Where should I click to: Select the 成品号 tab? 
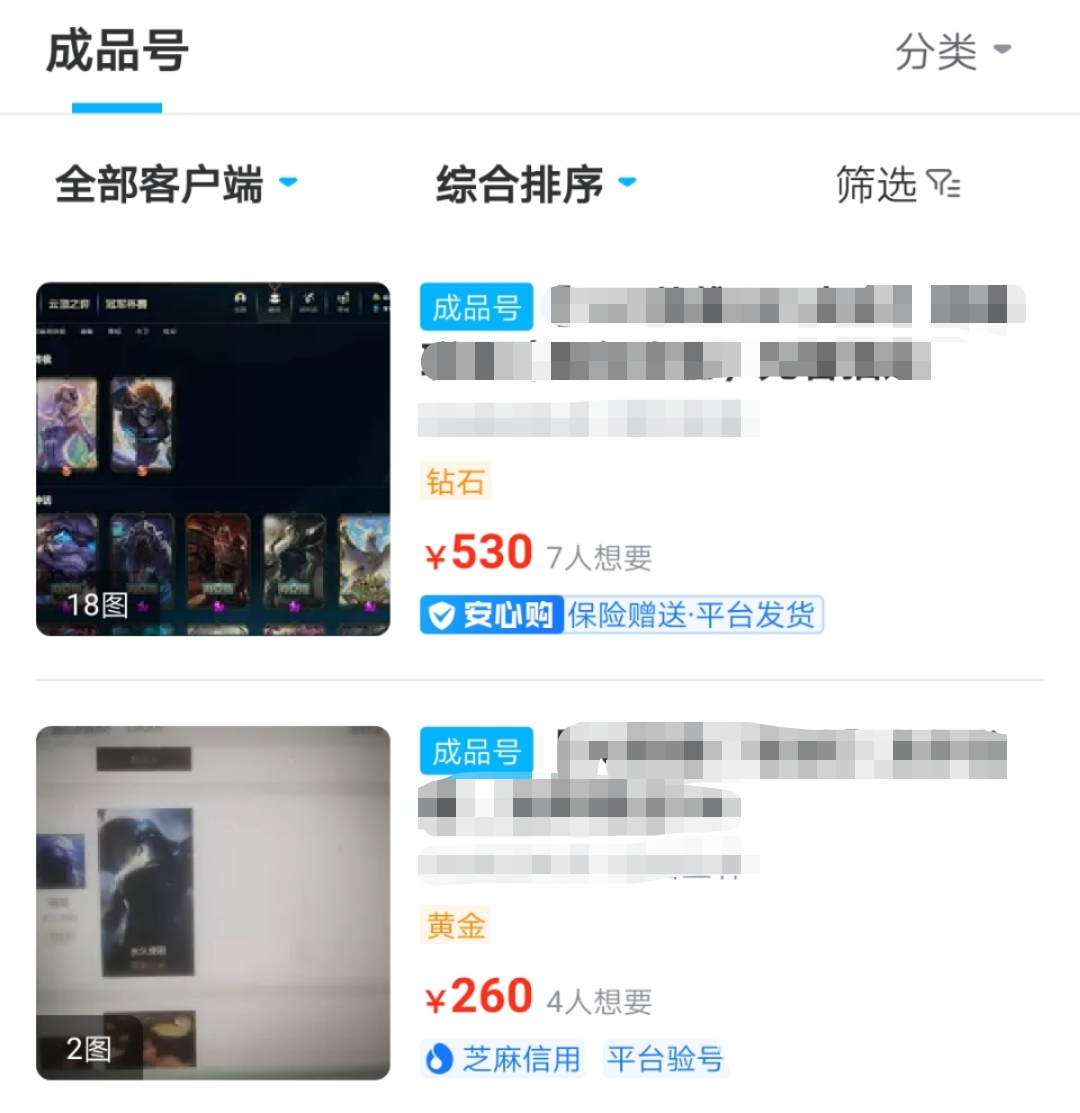pyautogui.click(x=117, y=52)
